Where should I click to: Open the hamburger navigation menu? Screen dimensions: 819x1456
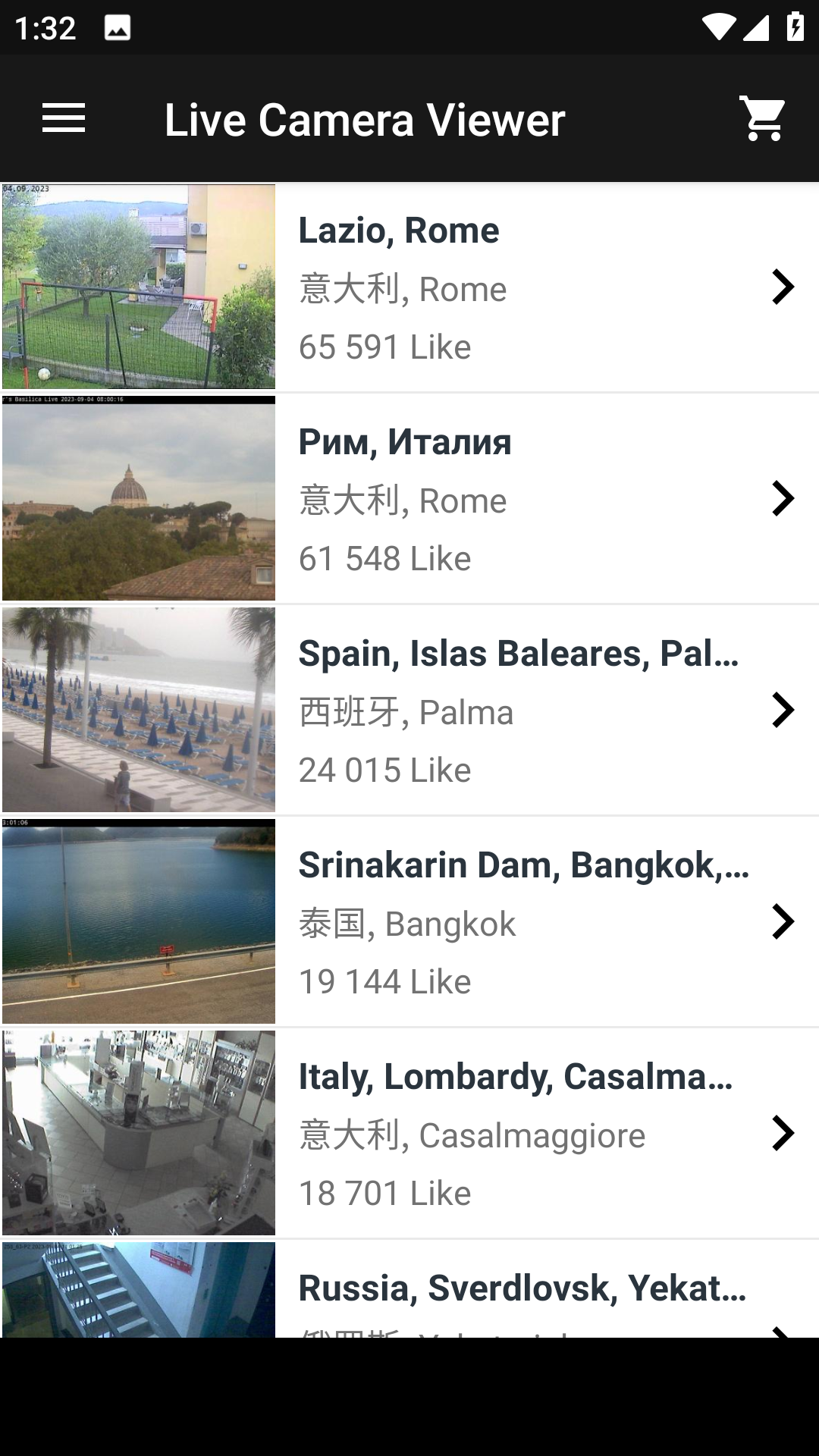coord(64,118)
